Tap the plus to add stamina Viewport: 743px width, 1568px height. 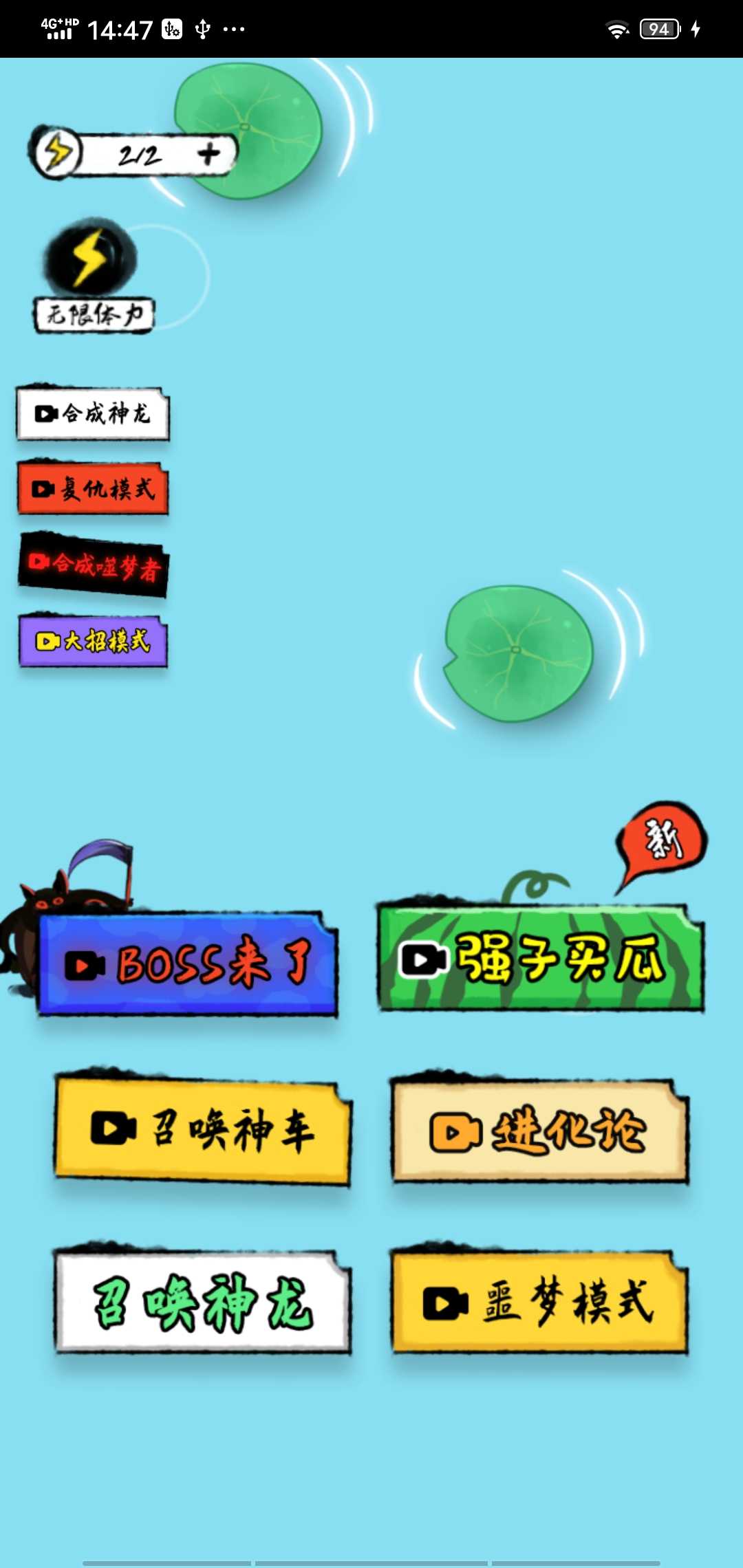pos(208,154)
